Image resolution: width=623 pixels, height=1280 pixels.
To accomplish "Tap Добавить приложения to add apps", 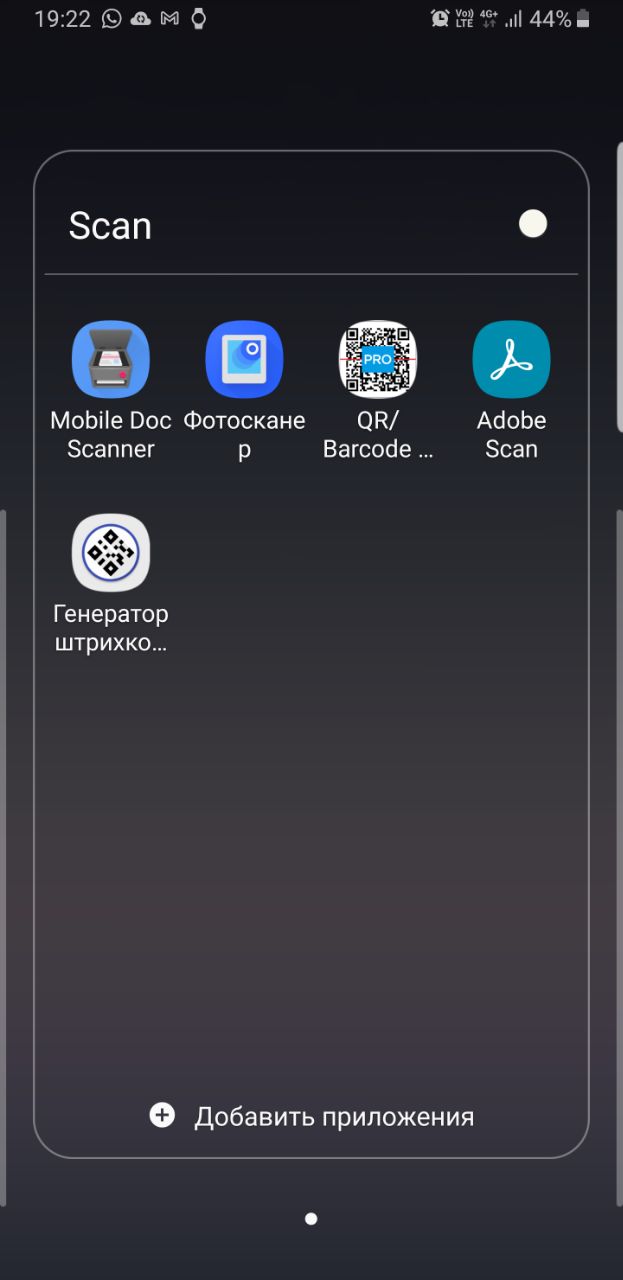I will [312, 1116].
